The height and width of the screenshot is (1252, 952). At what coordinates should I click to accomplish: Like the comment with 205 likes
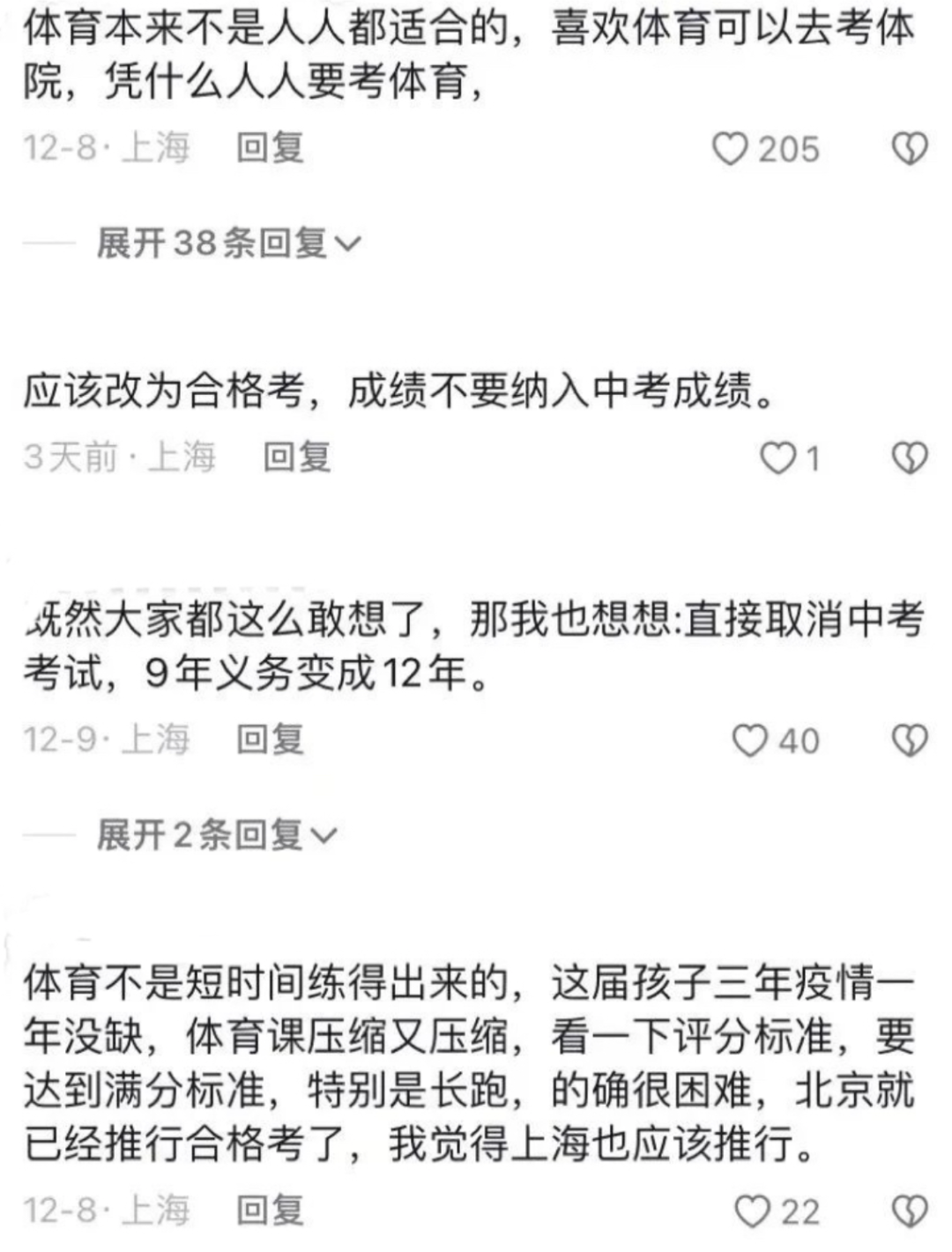click(x=731, y=149)
